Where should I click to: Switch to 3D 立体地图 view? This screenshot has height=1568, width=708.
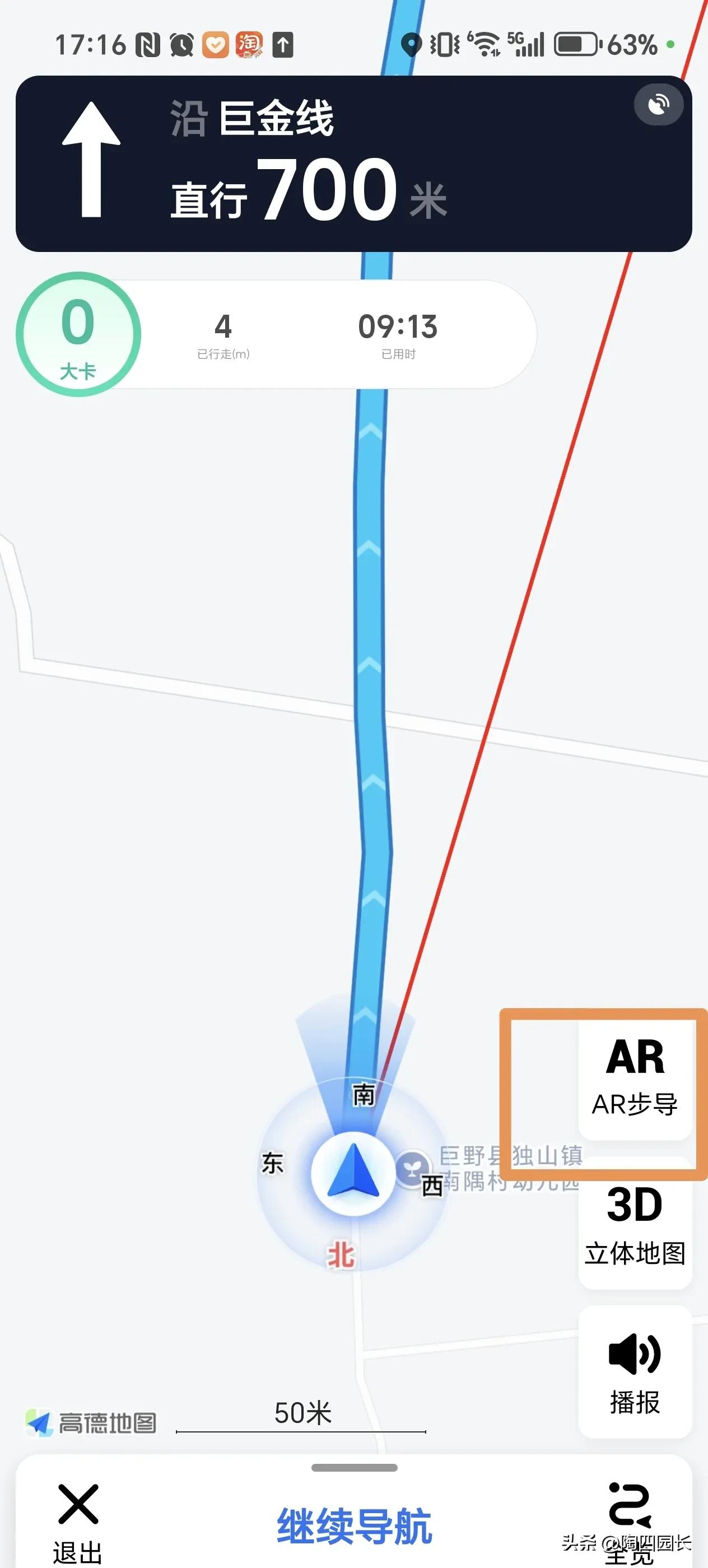coord(634,1225)
